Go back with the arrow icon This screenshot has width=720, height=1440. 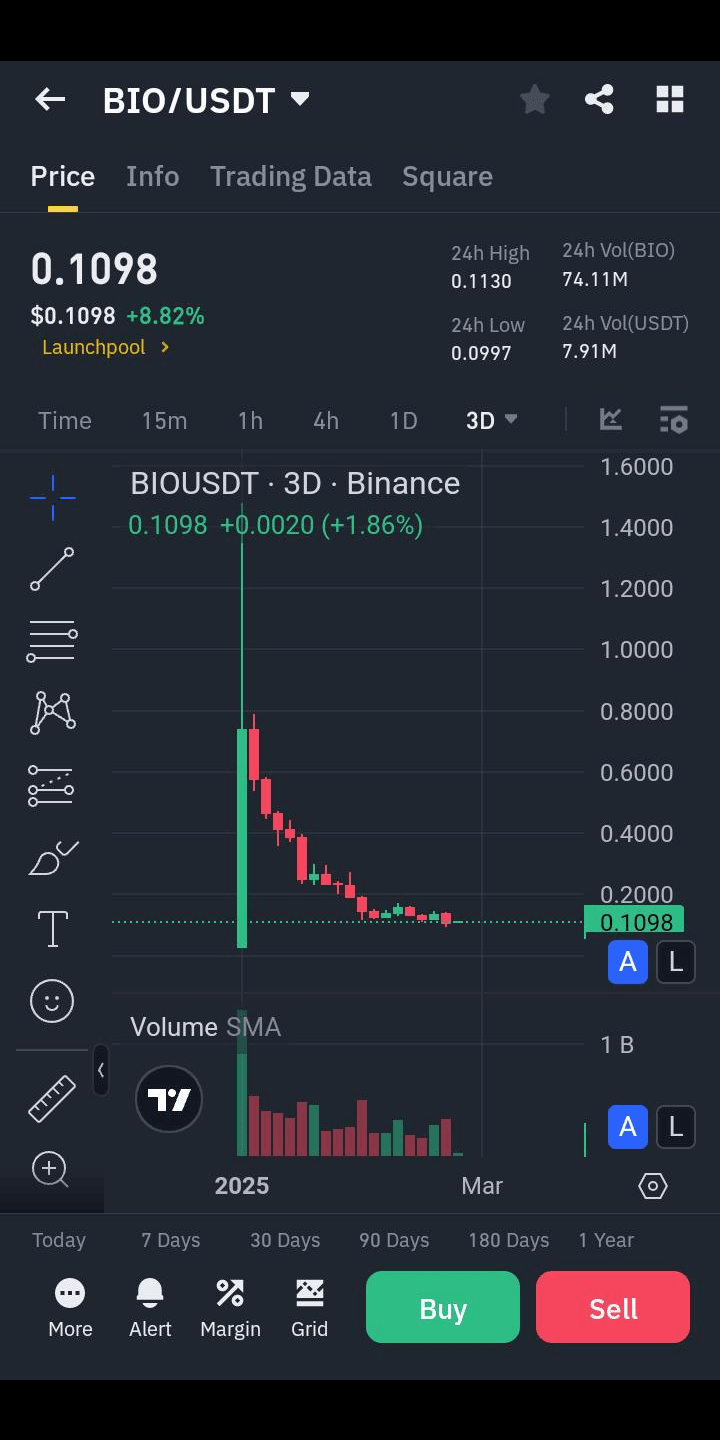(50, 99)
